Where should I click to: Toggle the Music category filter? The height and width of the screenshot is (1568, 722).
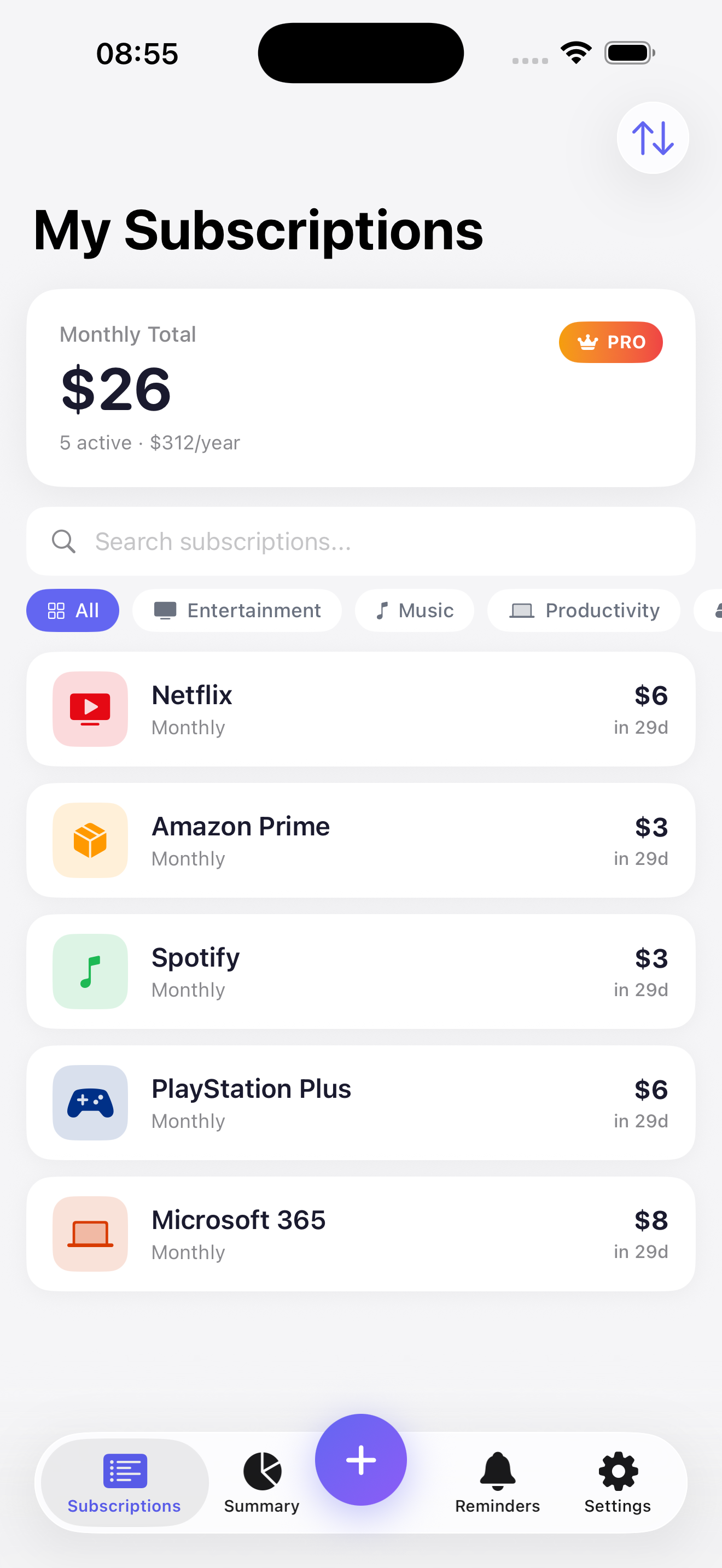point(414,611)
